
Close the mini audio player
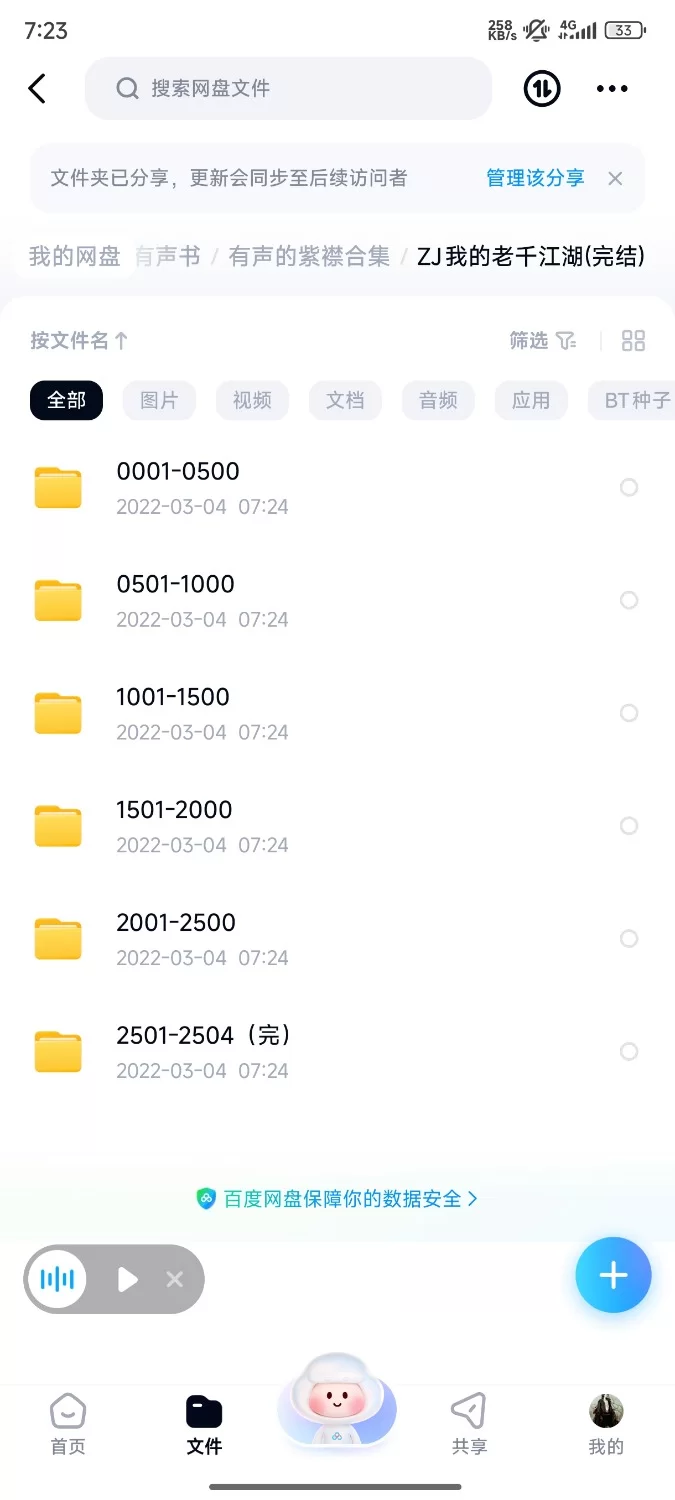click(175, 1279)
